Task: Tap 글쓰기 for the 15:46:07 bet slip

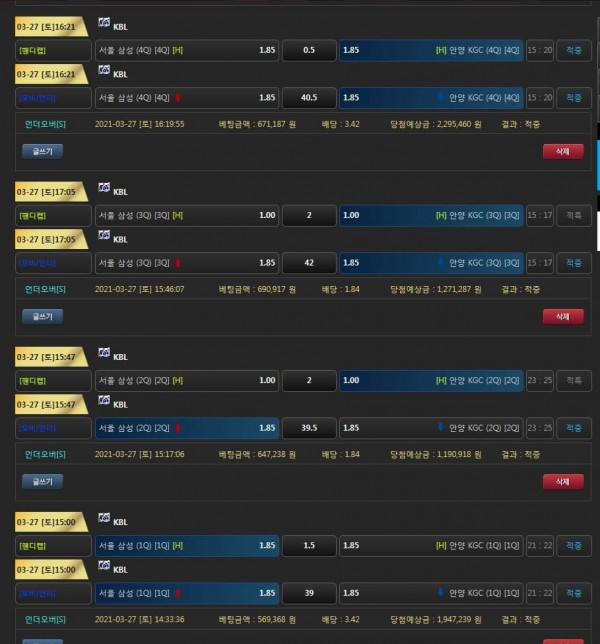Action: (42, 316)
